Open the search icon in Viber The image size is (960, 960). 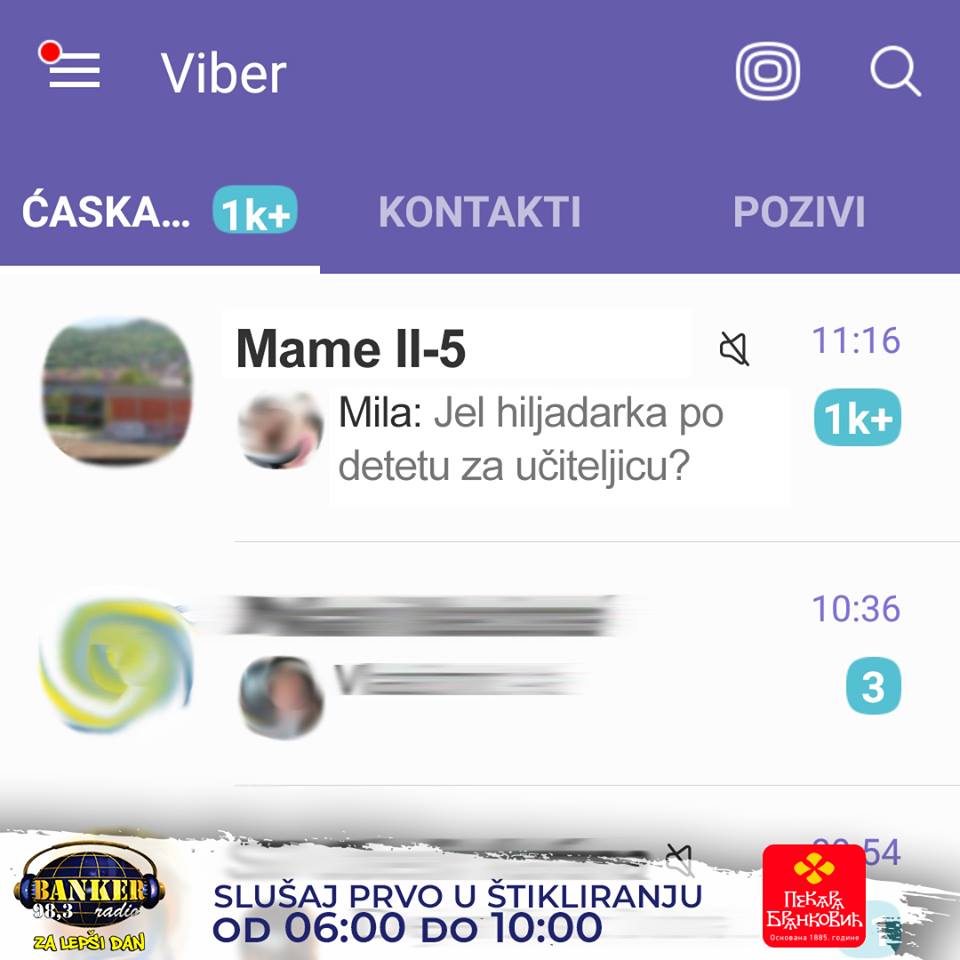point(894,71)
